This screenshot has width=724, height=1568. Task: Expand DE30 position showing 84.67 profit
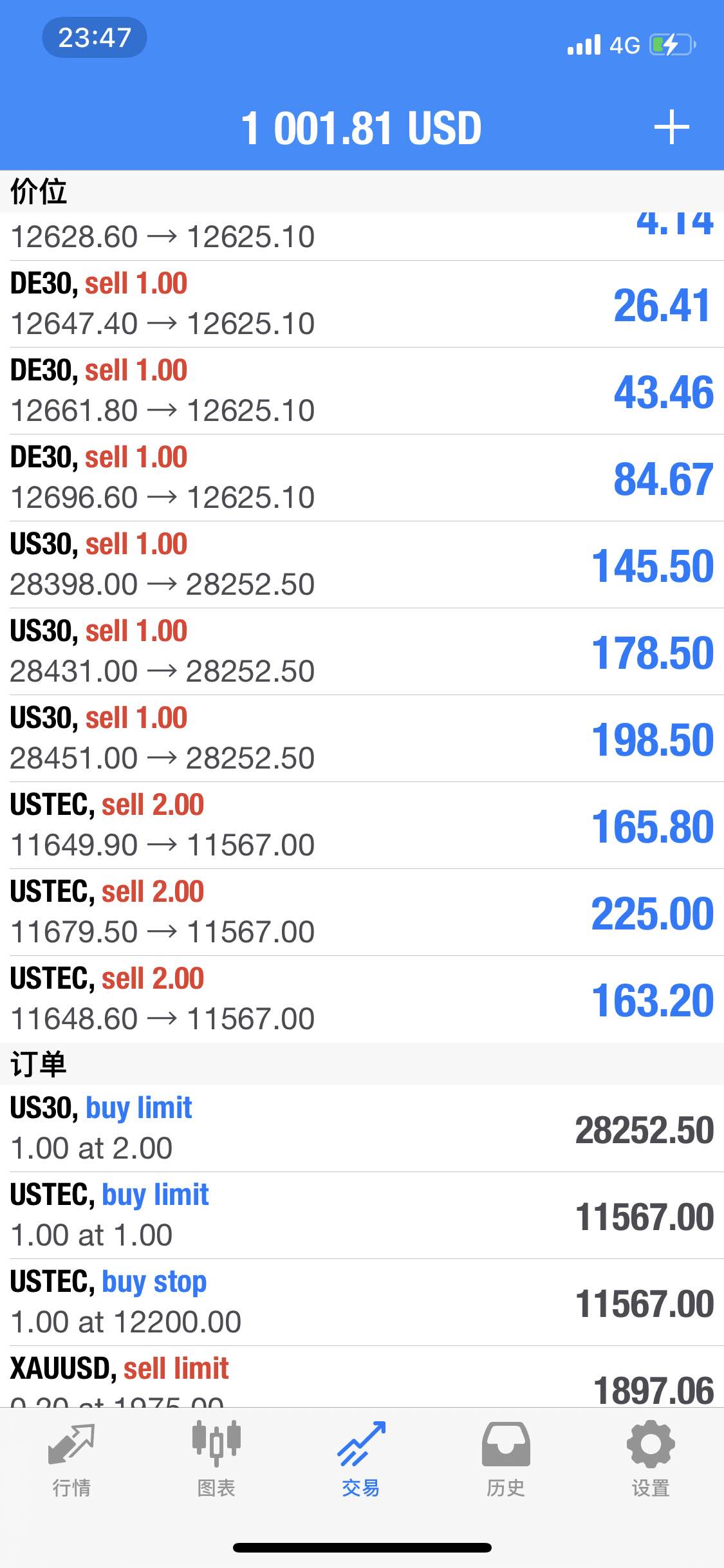[x=362, y=478]
